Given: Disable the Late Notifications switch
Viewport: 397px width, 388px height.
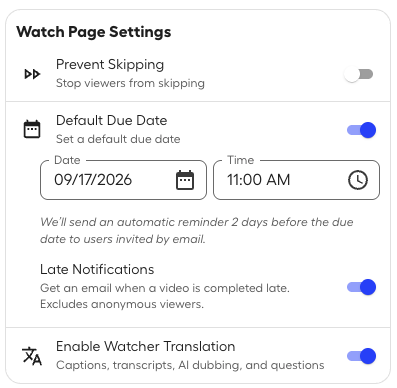Looking at the screenshot, I should 361,287.
